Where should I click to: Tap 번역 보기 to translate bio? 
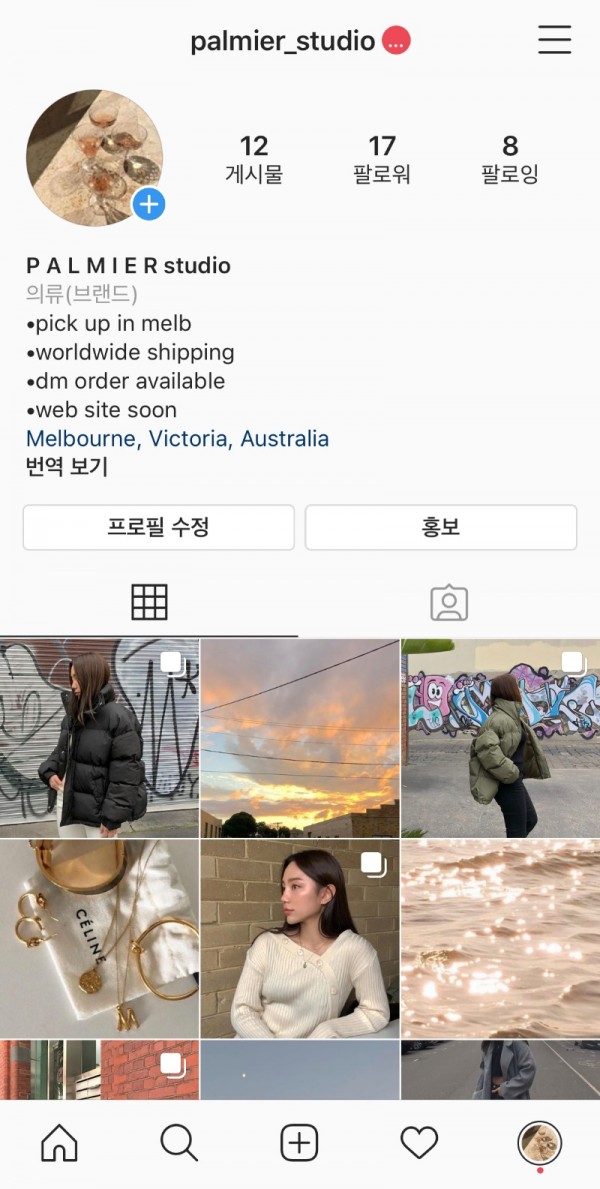[67, 467]
